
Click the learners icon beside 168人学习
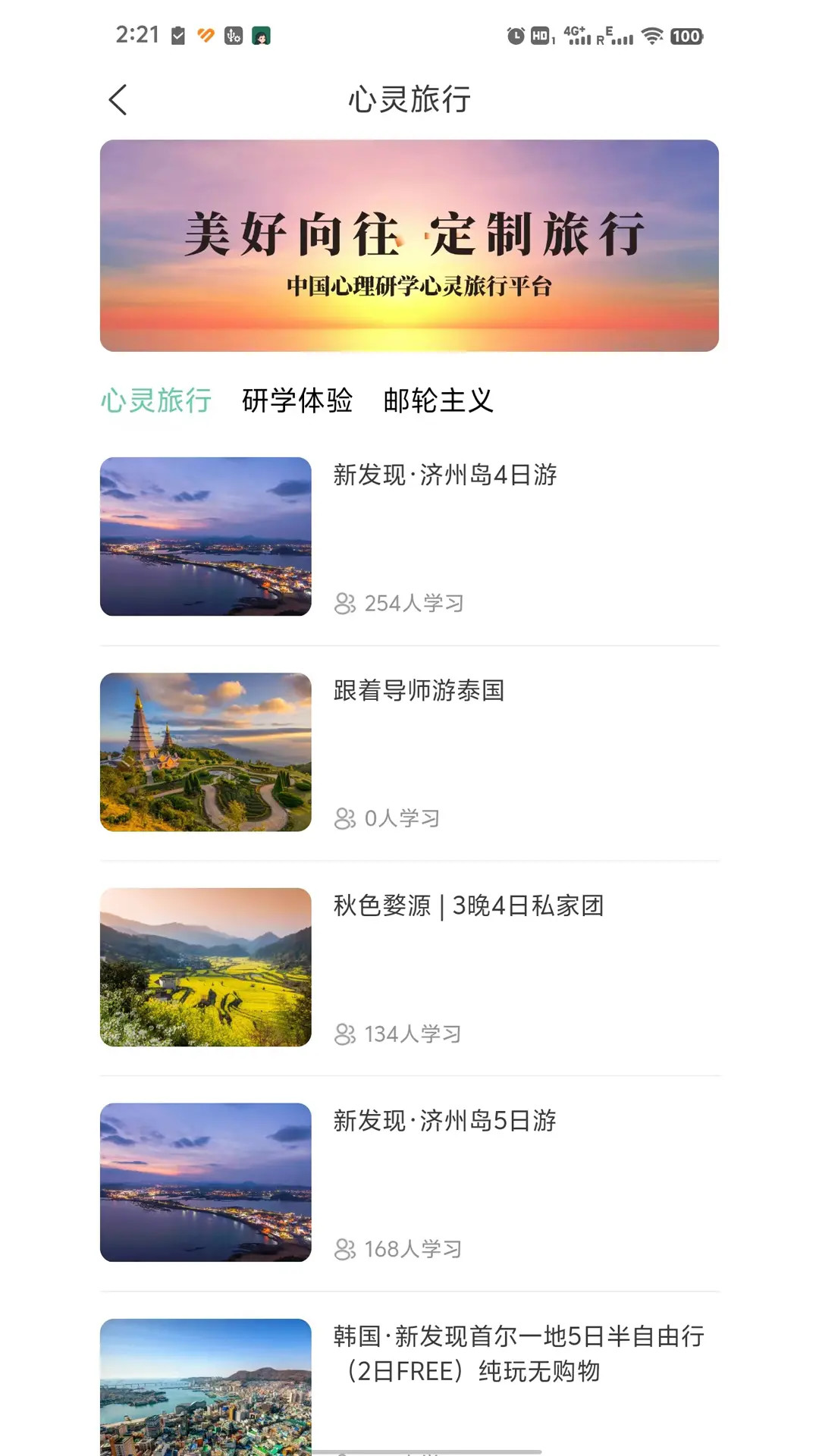coord(344,1248)
